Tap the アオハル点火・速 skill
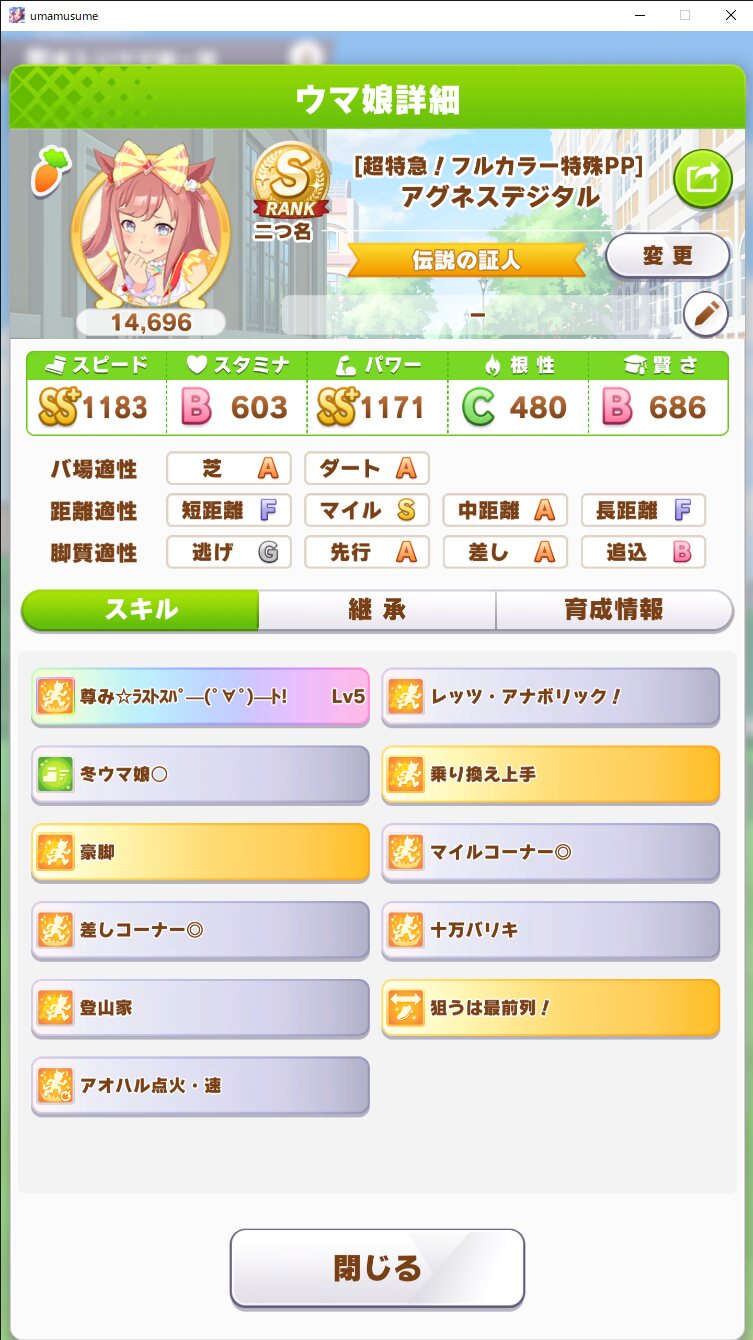 200,1086
